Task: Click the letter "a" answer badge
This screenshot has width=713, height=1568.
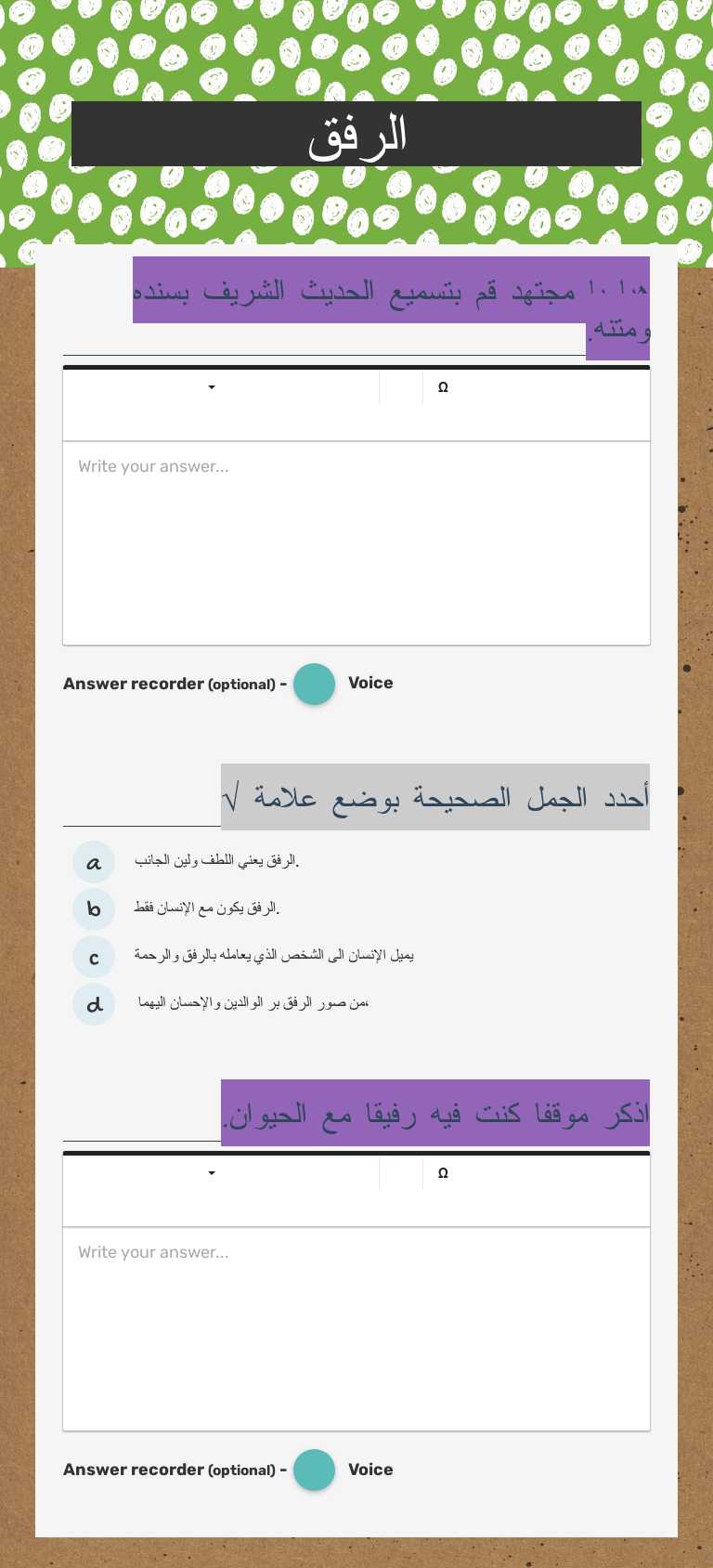Action: tap(94, 862)
